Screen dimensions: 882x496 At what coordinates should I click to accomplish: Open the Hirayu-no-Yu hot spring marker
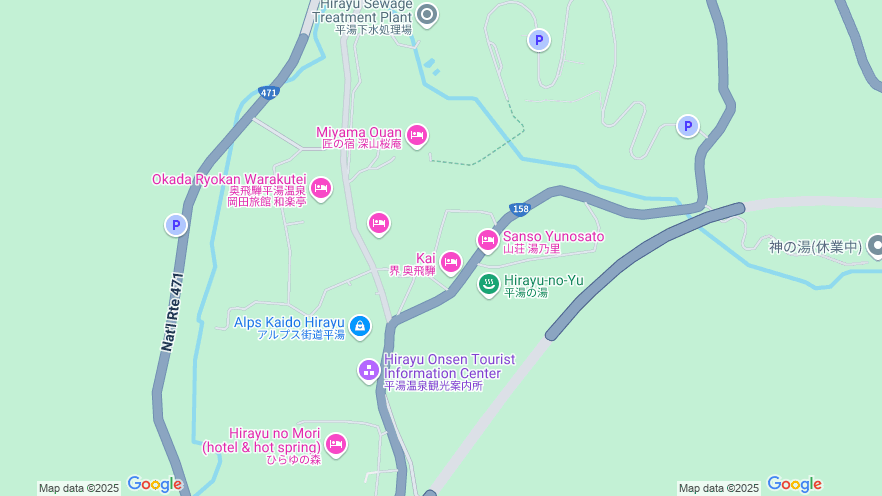tap(489, 285)
